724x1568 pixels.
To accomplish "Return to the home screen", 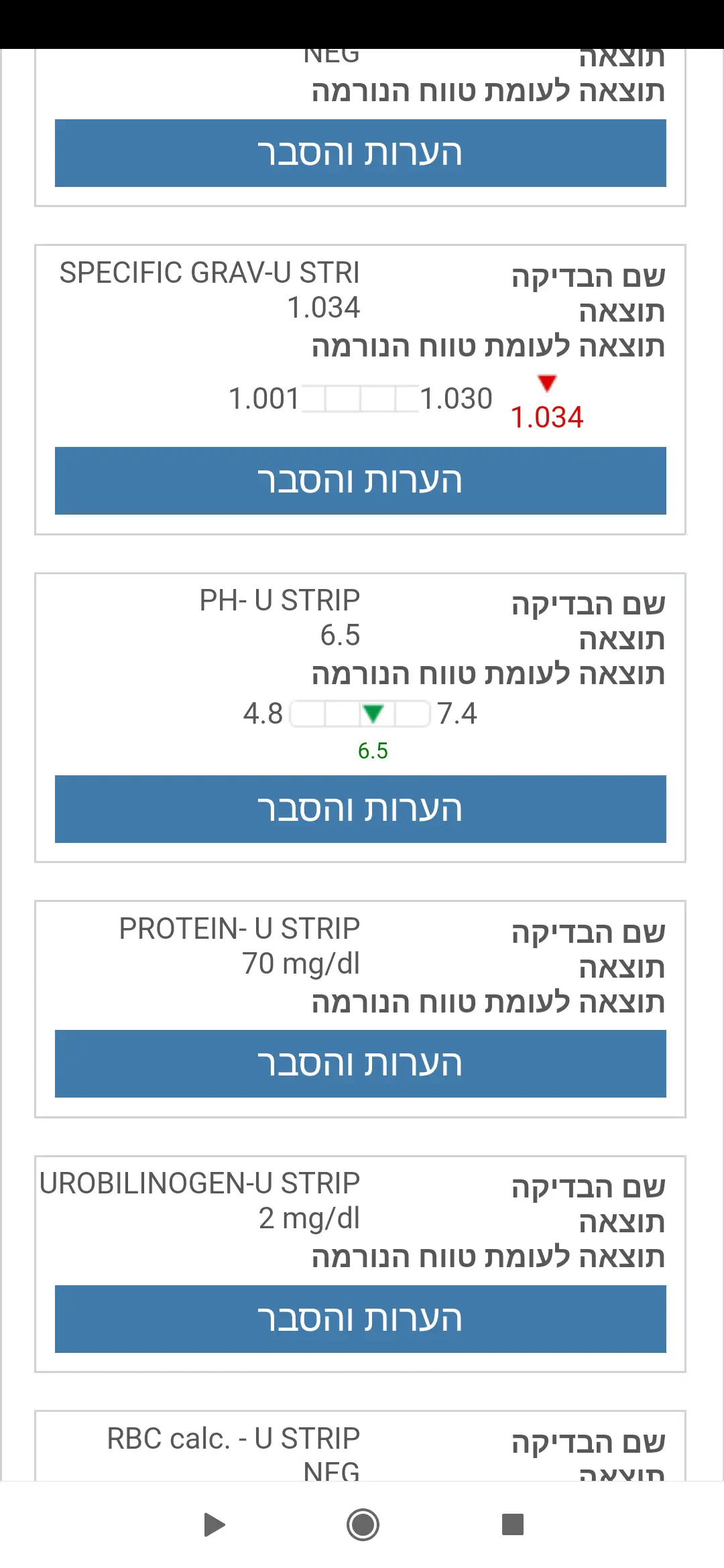I will click(x=363, y=1524).
